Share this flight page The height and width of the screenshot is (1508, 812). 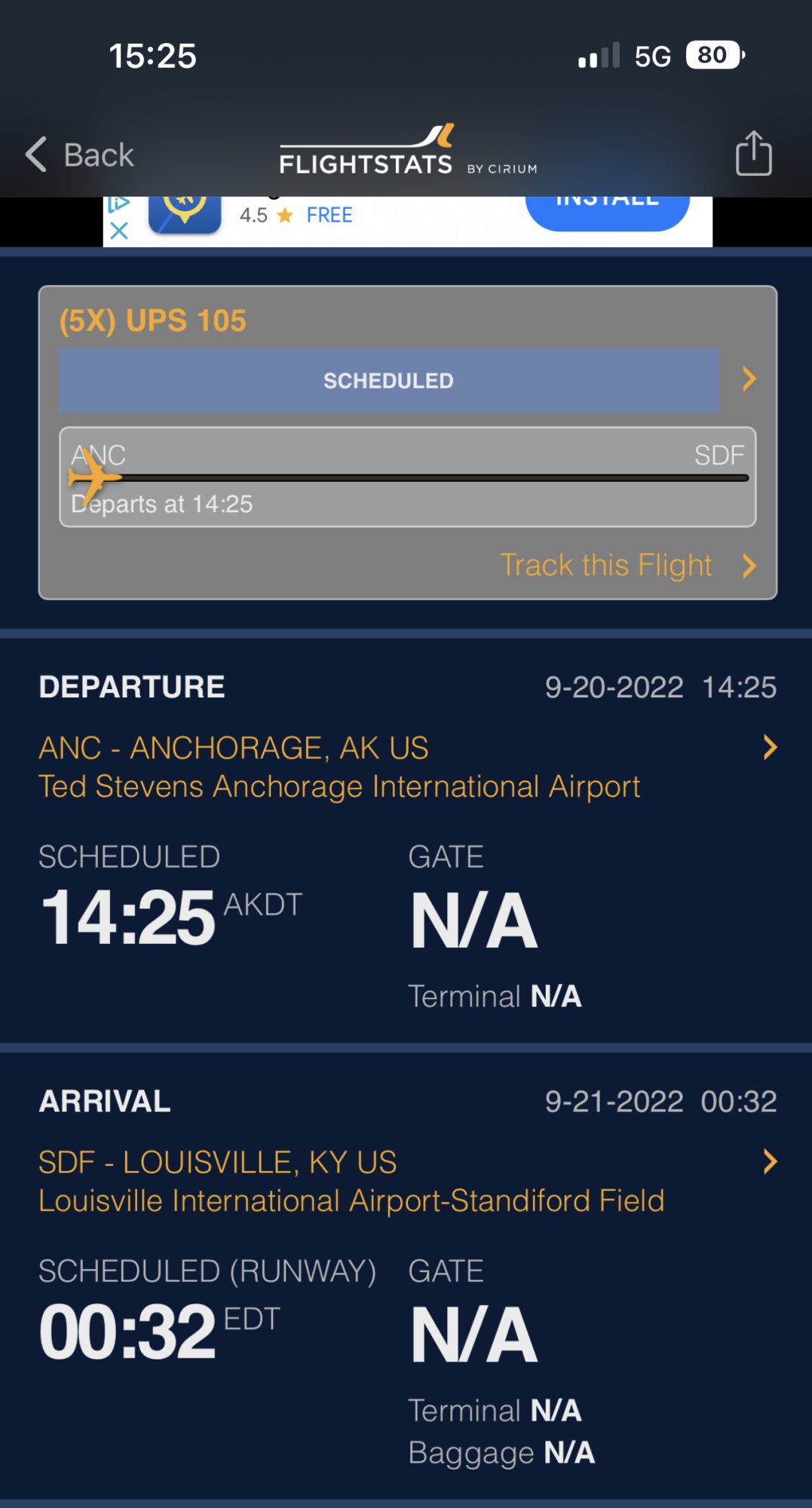(753, 154)
